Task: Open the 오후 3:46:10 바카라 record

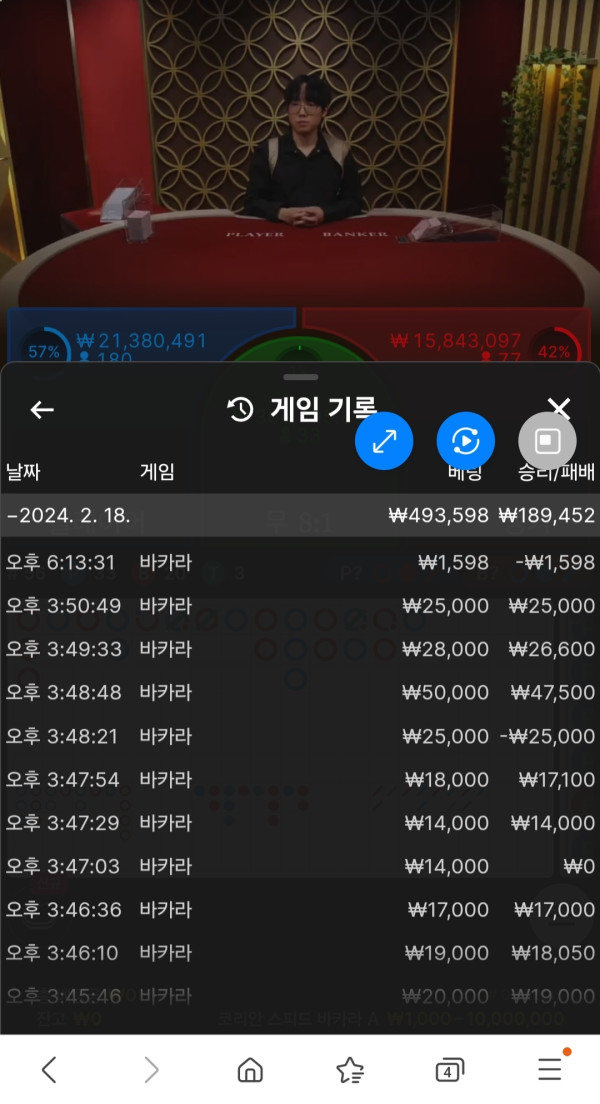Action: coord(300,953)
